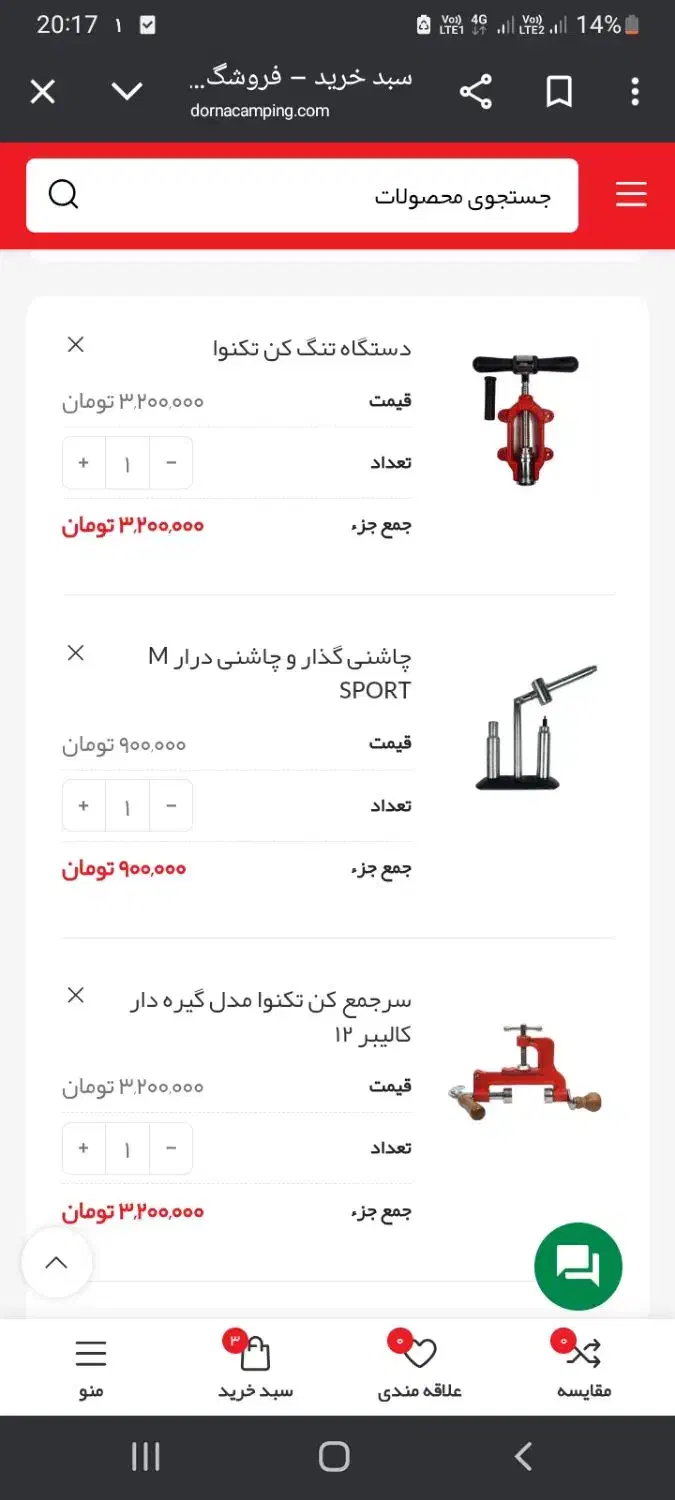The height and width of the screenshot is (1500, 675).
Task: Decrease quantity of دستگاه تنگ کن تکنوا
Action: (x=171, y=463)
